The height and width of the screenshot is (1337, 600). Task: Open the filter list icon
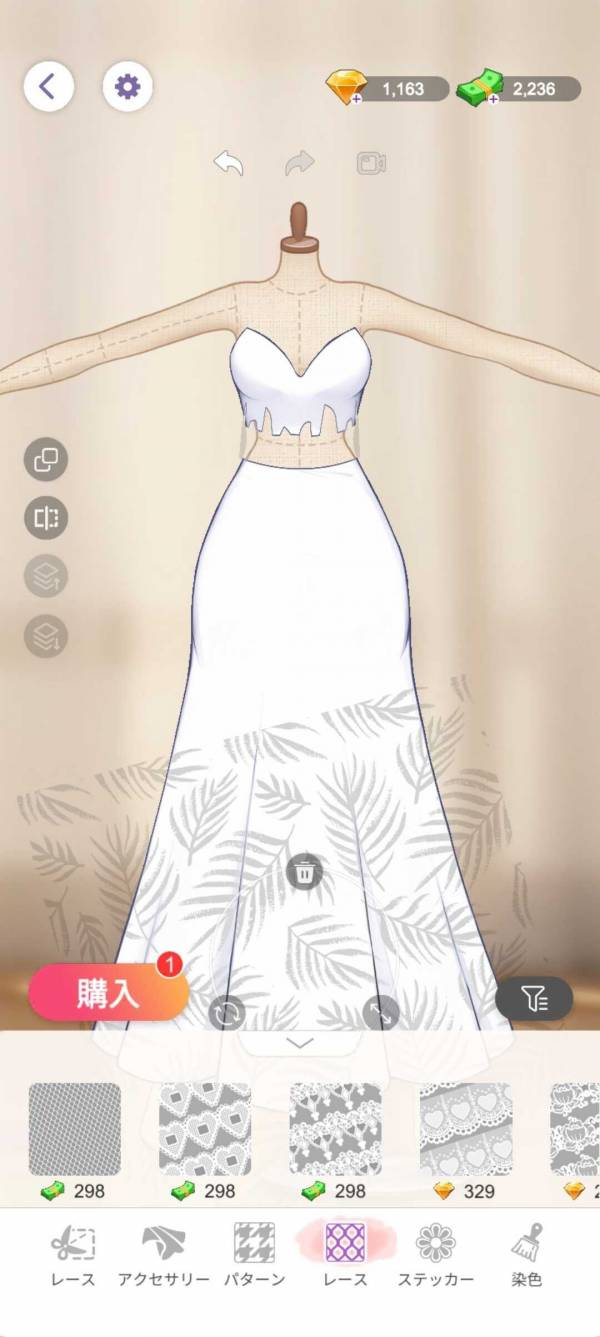[534, 997]
